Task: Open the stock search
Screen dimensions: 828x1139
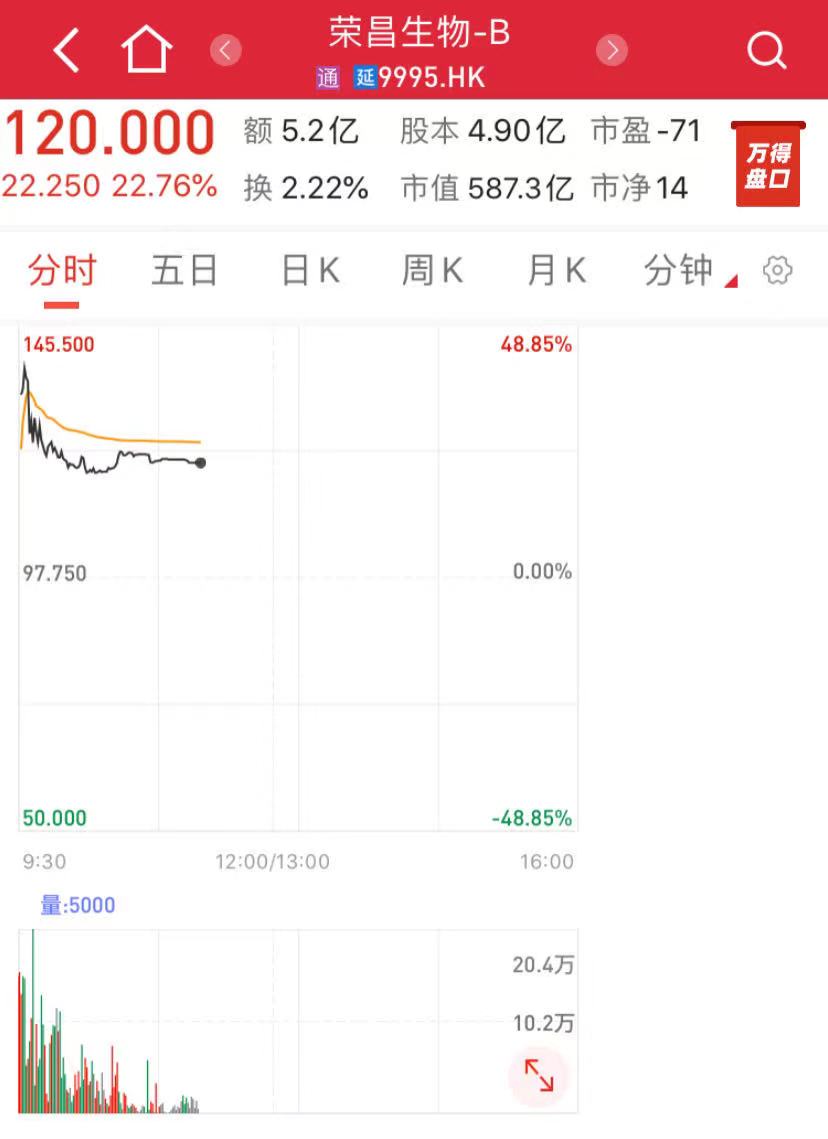Action: (766, 50)
